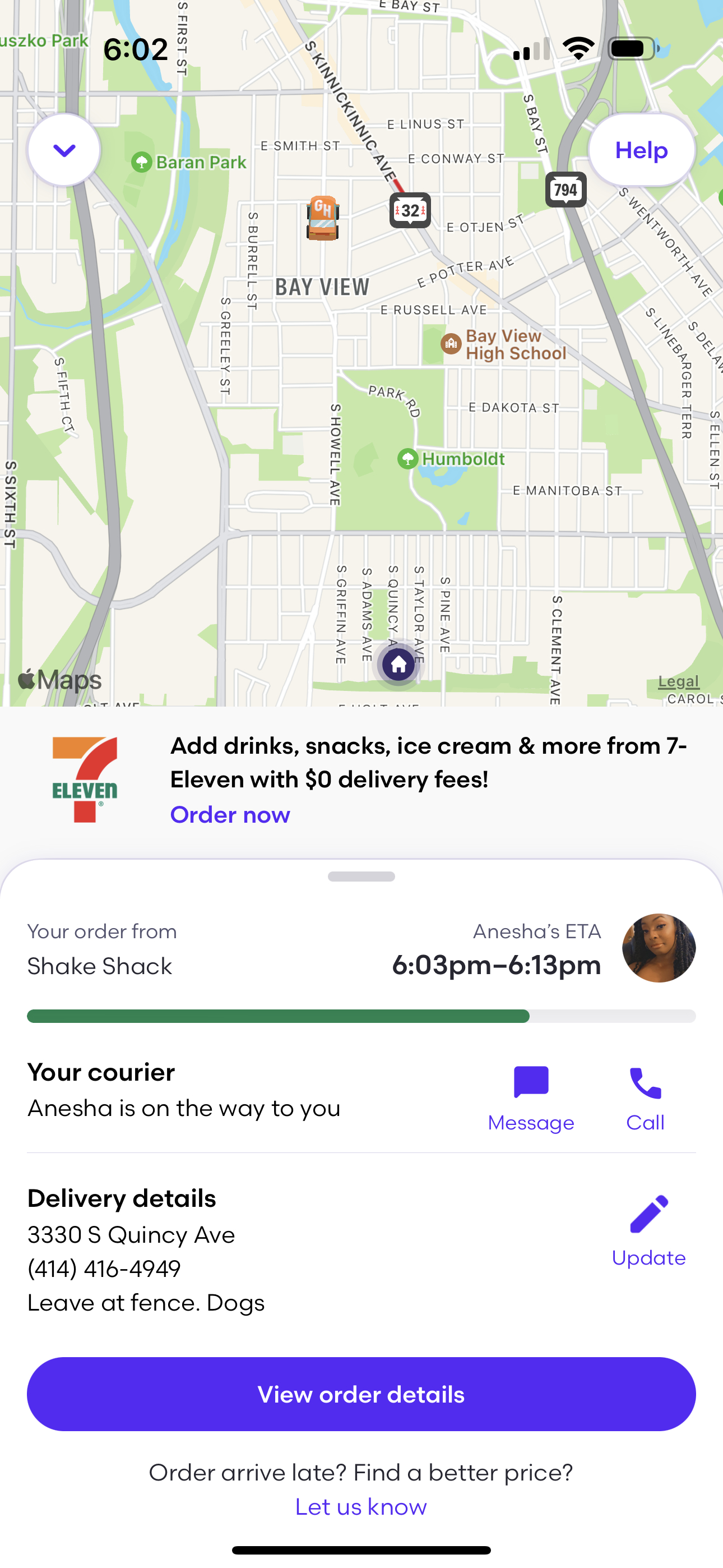Open the Order now 7-Eleven link
The height and width of the screenshot is (1568, 723).
click(x=230, y=814)
